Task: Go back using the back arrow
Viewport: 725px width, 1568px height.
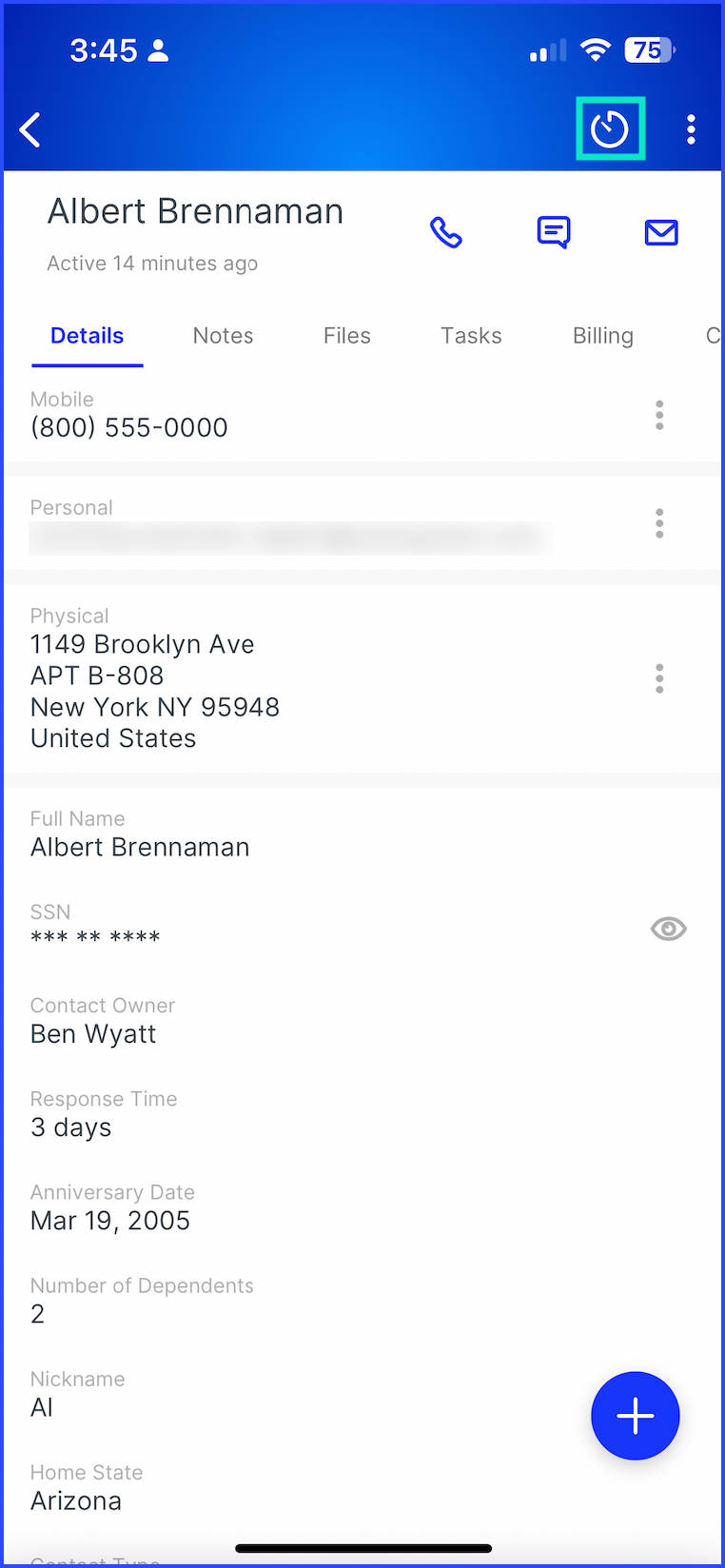Action: (30, 129)
